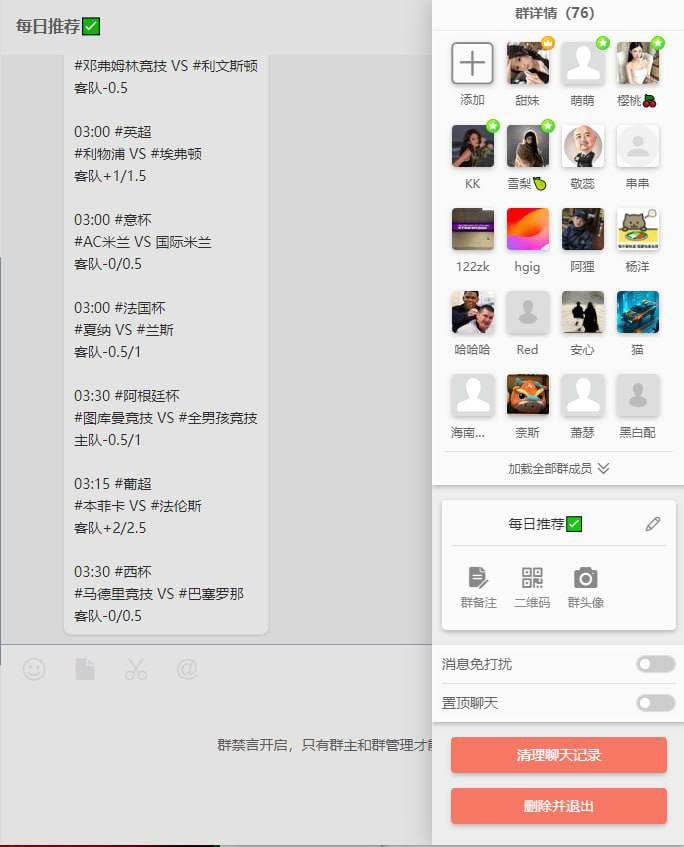This screenshot has width=684, height=847.
Task: Enable 置顶聊天 pin chat
Action: coord(655,703)
